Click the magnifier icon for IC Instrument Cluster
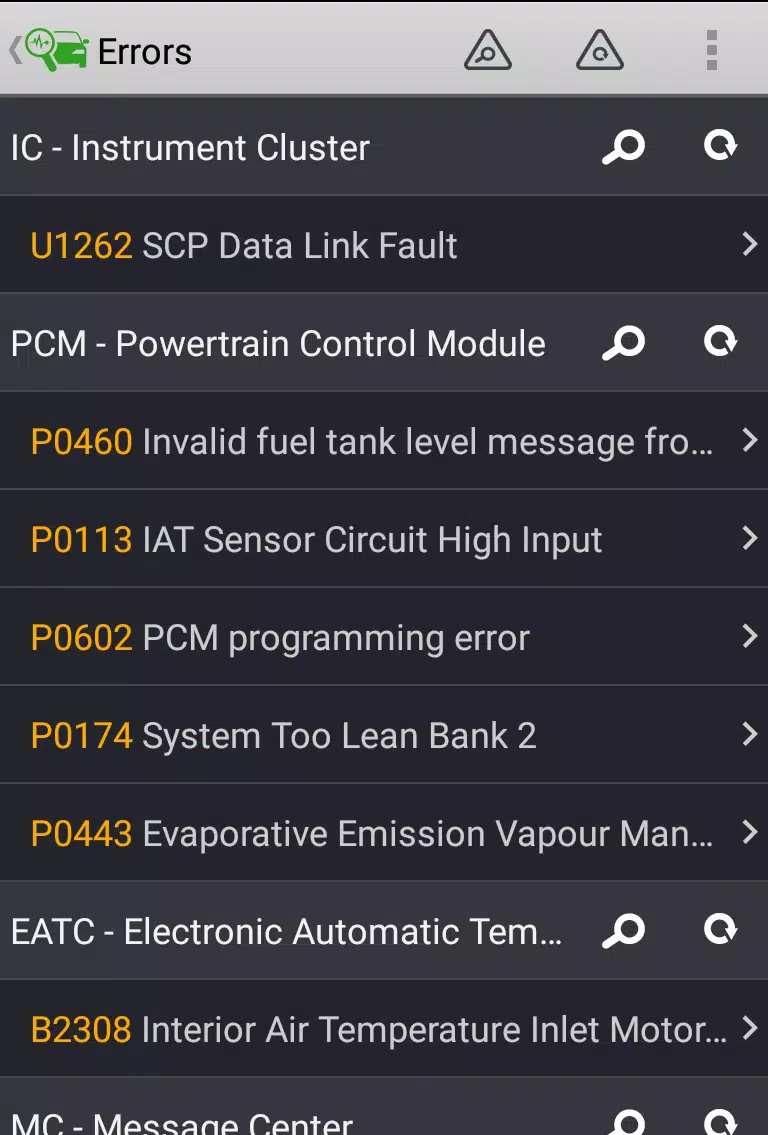Screen dimensions: 768x1135 [x=622, y=147]
